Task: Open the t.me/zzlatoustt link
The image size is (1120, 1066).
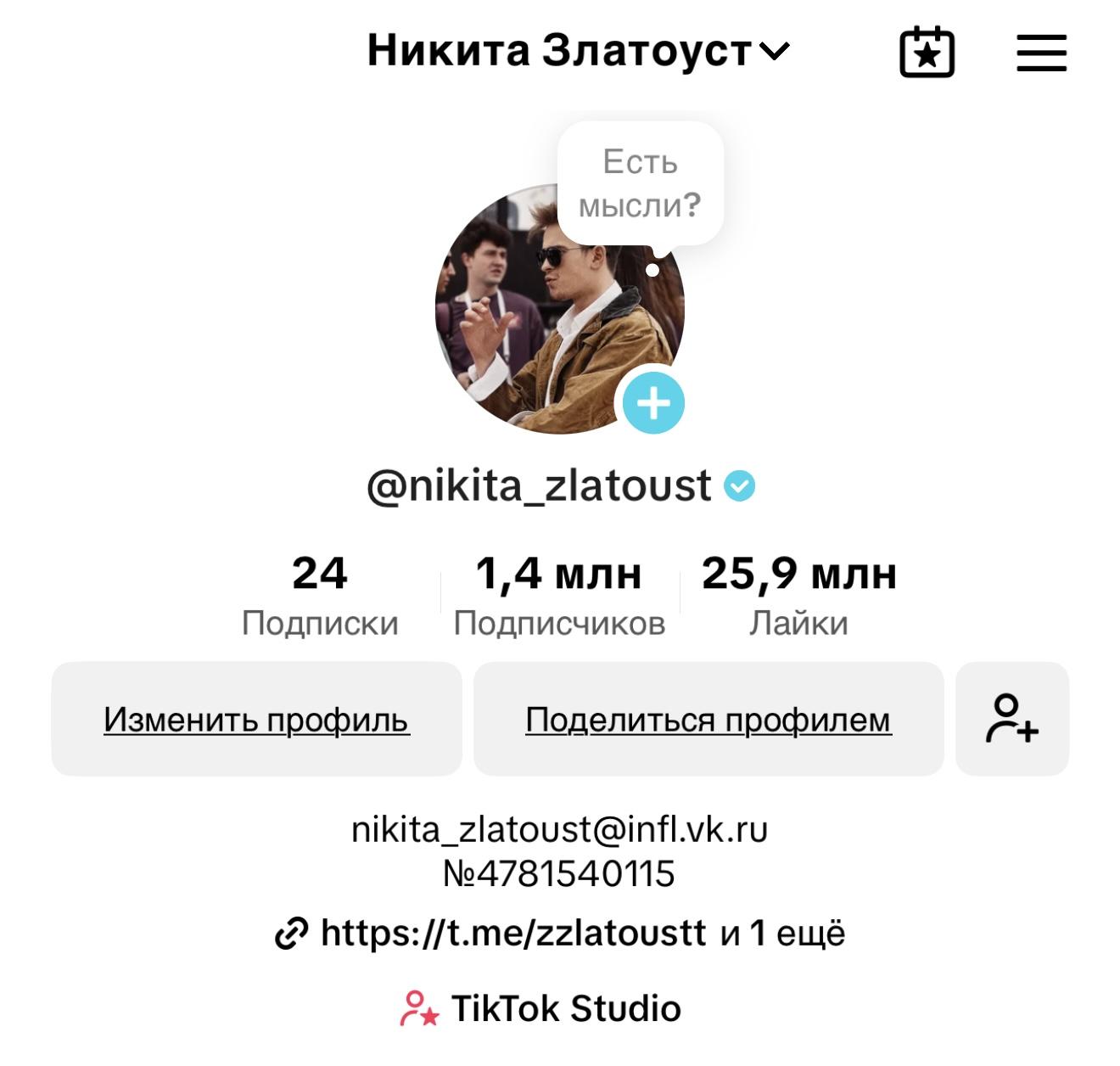Action: tap(512, 934)
